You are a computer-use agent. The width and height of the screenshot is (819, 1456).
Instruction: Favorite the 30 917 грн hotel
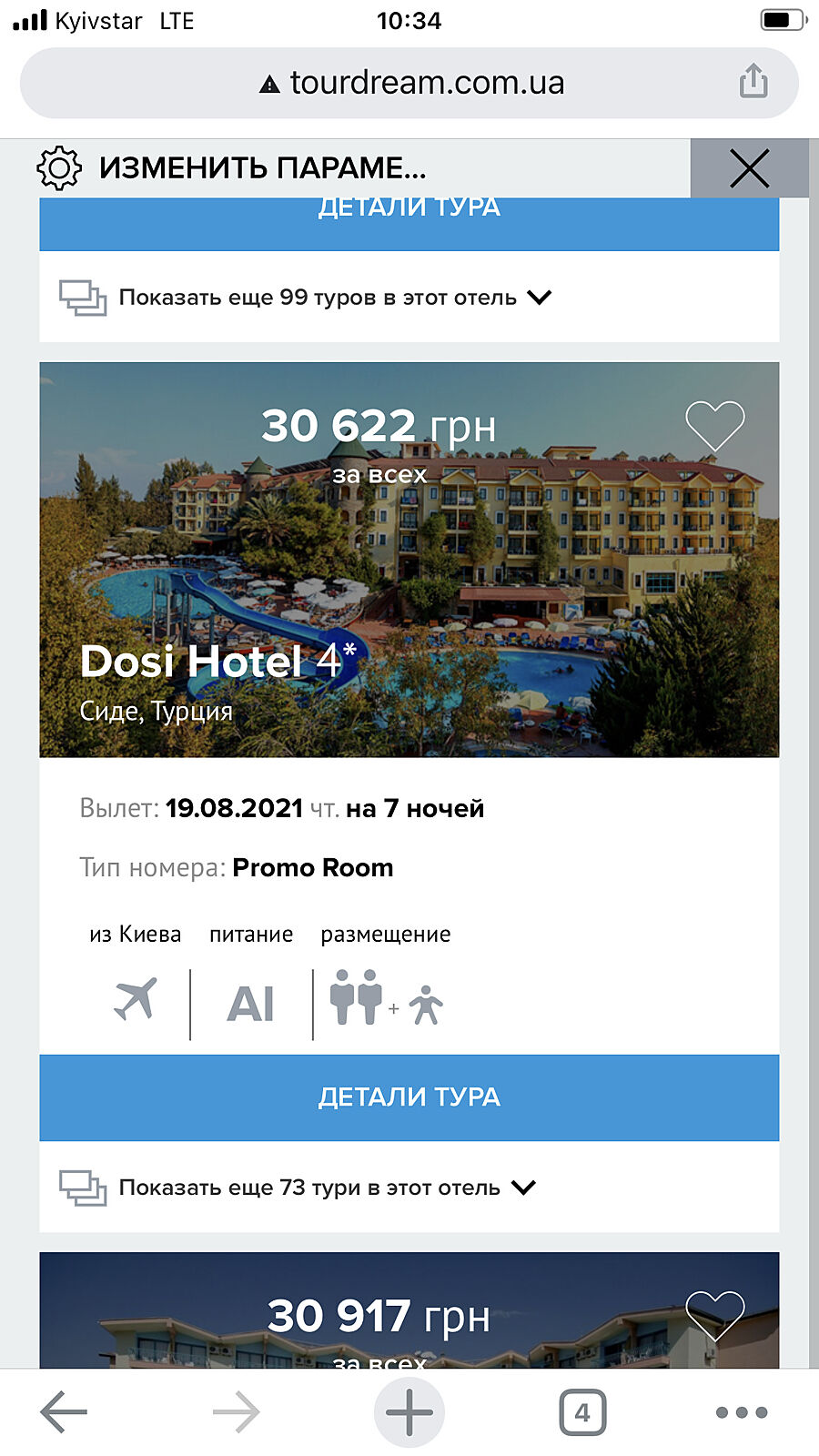pos(714,1315)
